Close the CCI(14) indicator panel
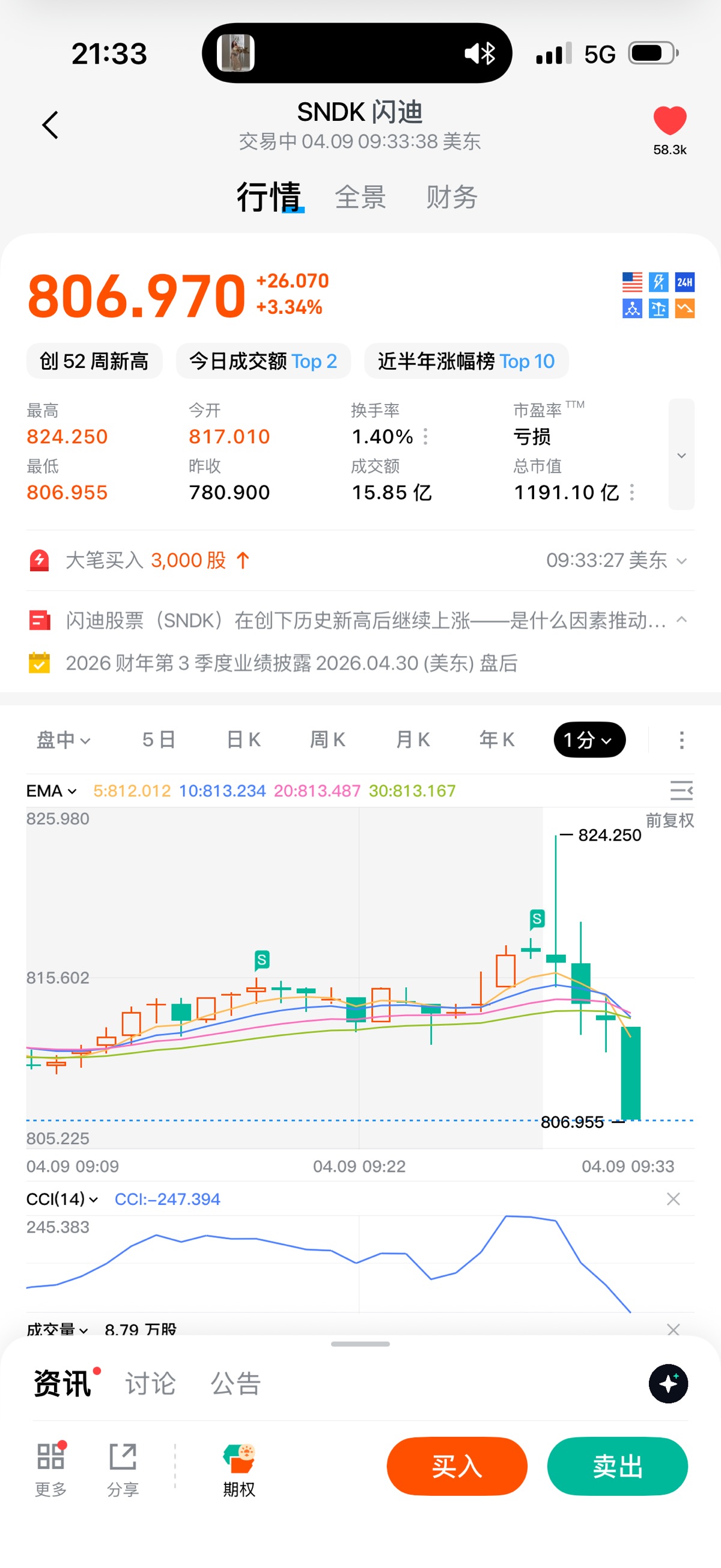Screen dimensions: 721x1568 click(x=673, y=1199)
